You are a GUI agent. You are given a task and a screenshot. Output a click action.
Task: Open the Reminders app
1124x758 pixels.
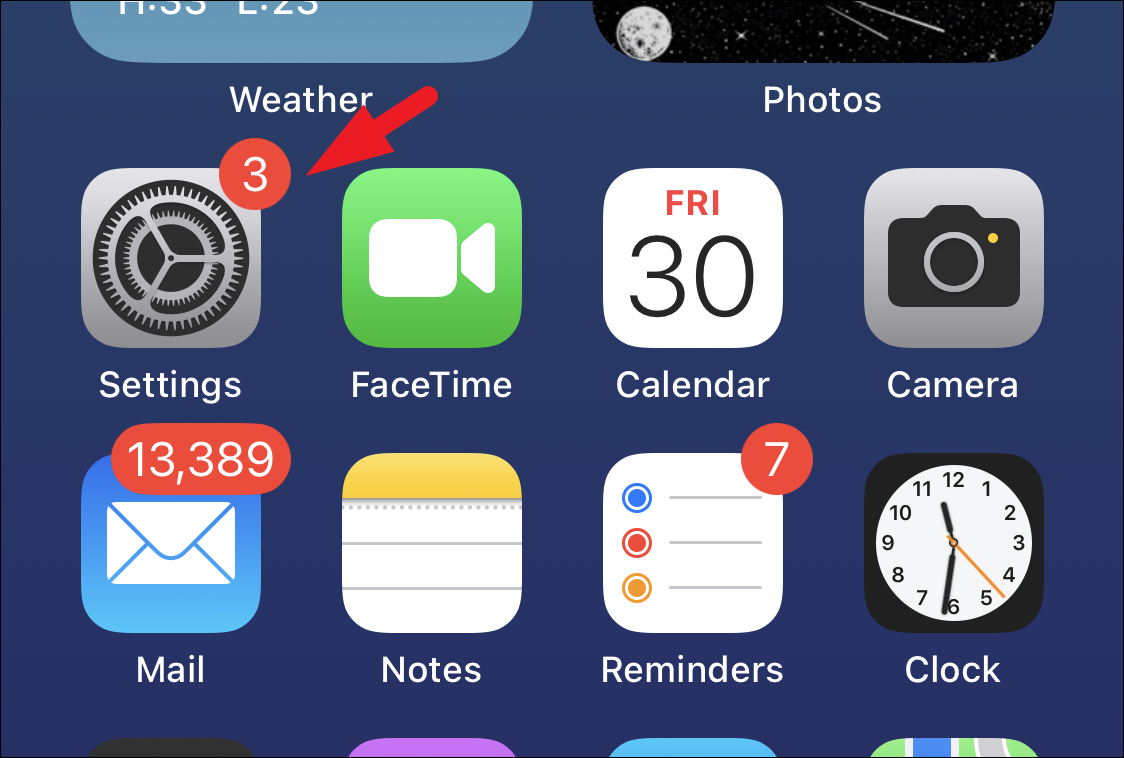(x=692, y=543)
